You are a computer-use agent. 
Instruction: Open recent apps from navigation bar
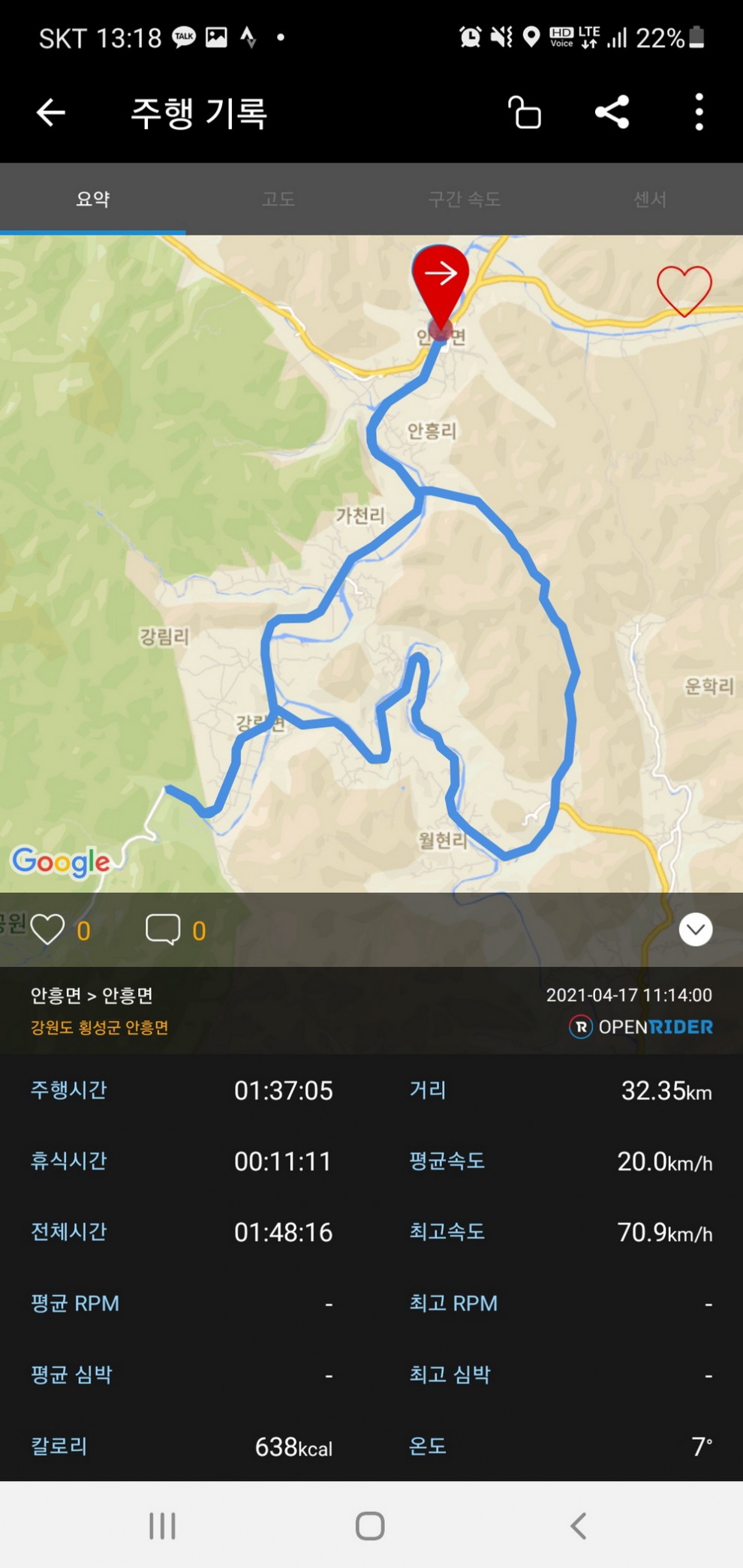tap(162, 1525)
